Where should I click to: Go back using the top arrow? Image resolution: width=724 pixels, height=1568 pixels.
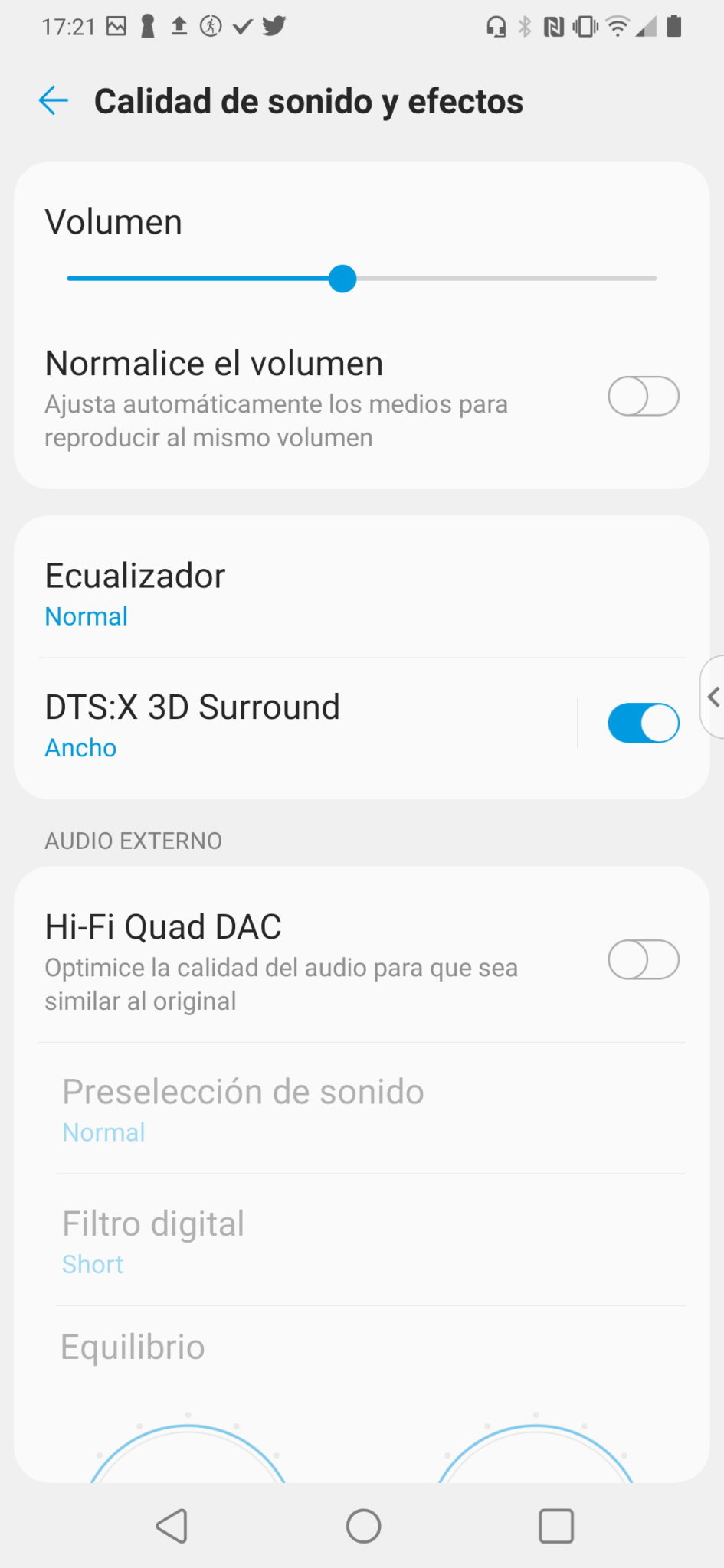click(54, 100)
